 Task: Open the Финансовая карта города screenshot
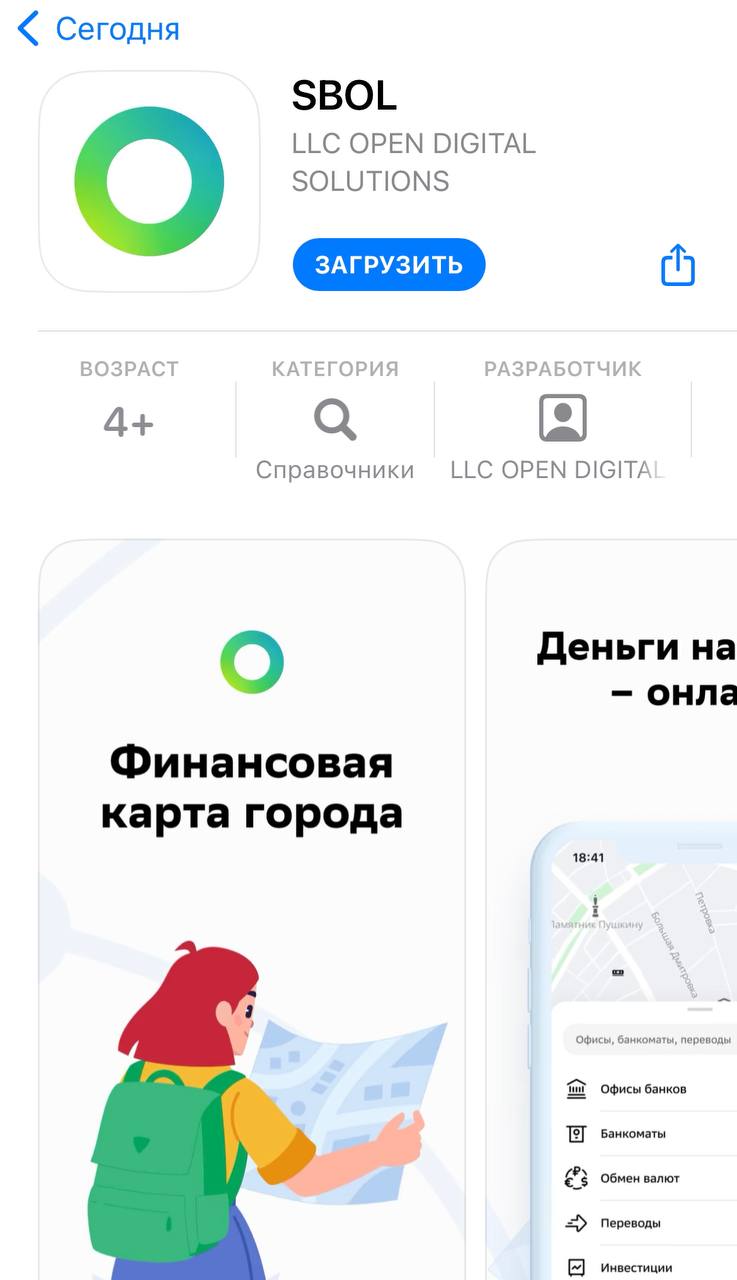click(252, 900)
